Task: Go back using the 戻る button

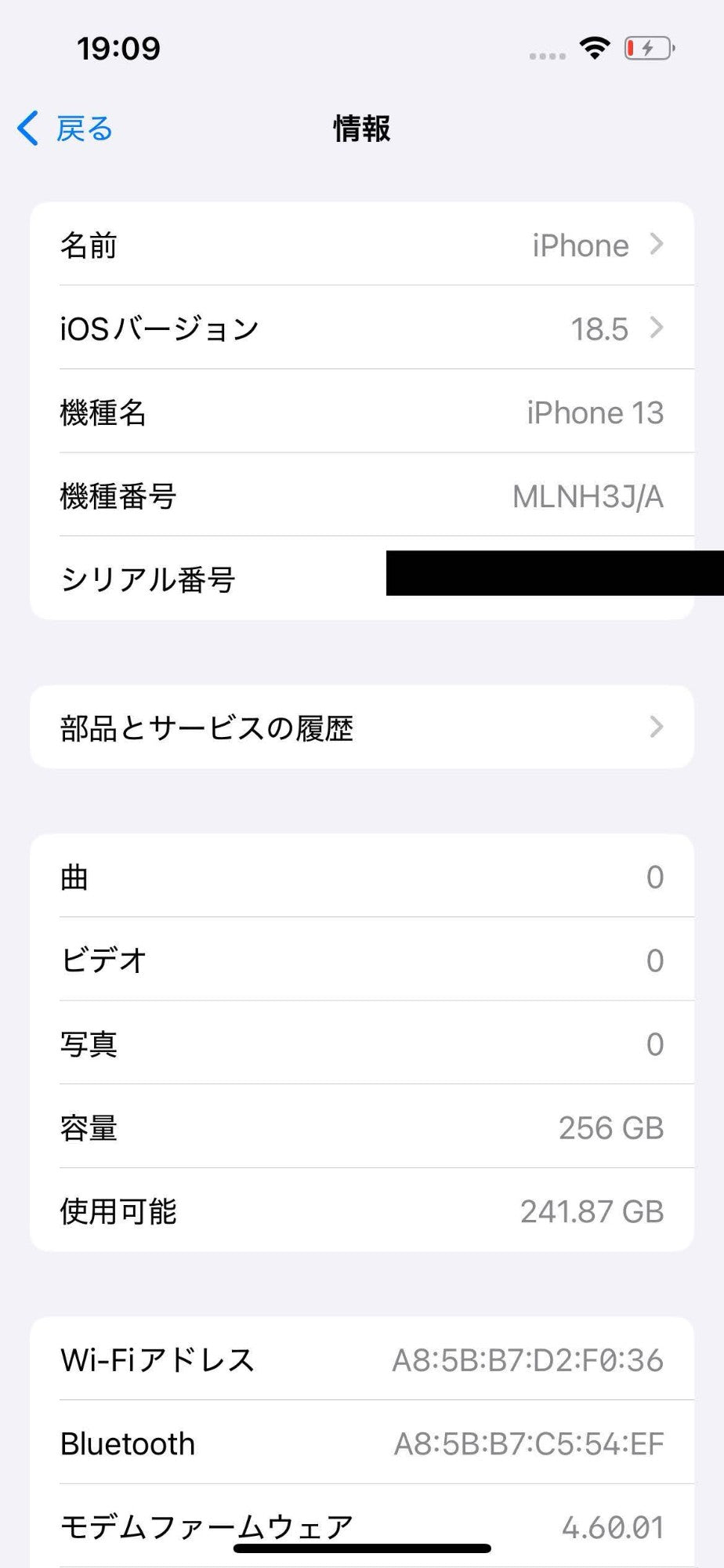Action: 66,129
